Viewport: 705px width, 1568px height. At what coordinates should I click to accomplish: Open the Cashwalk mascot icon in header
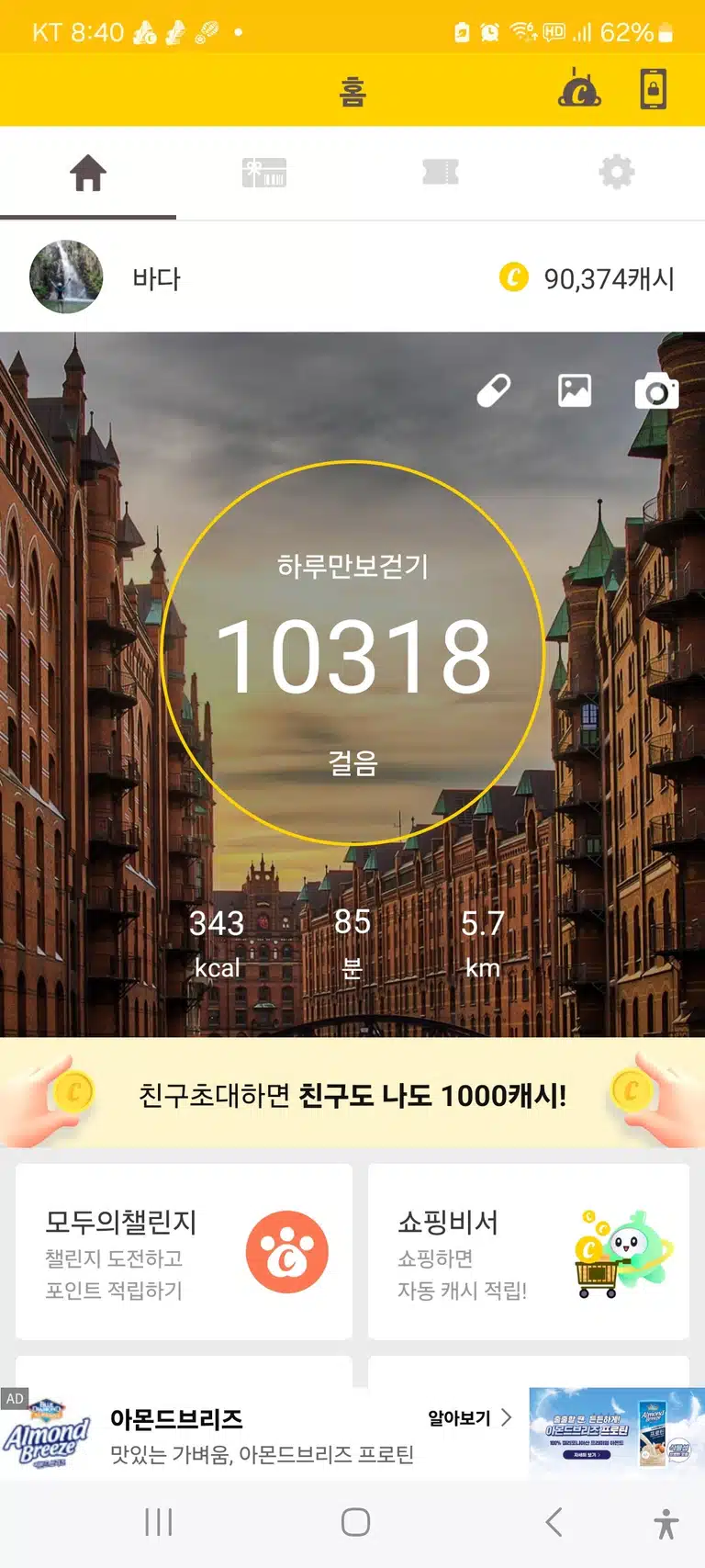[x=580, y=88]
